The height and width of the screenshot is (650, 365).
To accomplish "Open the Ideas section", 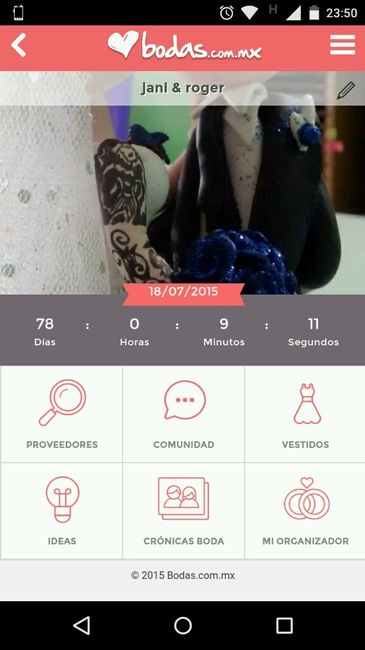I will pos(62,511).
